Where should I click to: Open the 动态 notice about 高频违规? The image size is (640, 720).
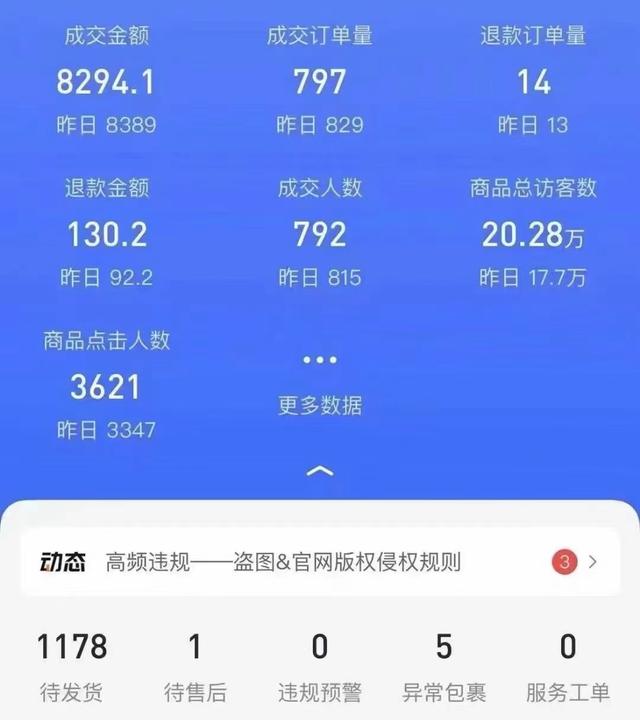(319, 562)
